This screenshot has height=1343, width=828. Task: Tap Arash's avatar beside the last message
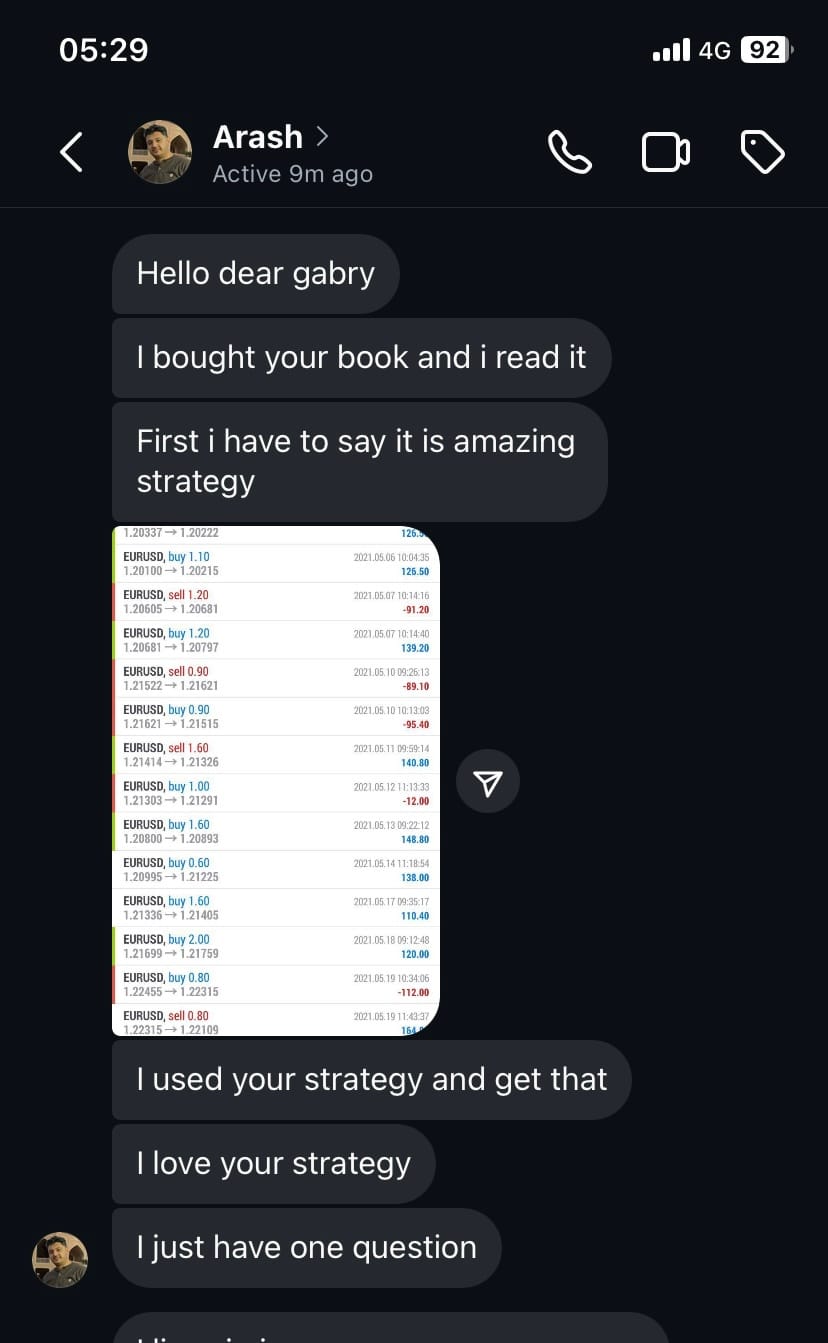60,1259
